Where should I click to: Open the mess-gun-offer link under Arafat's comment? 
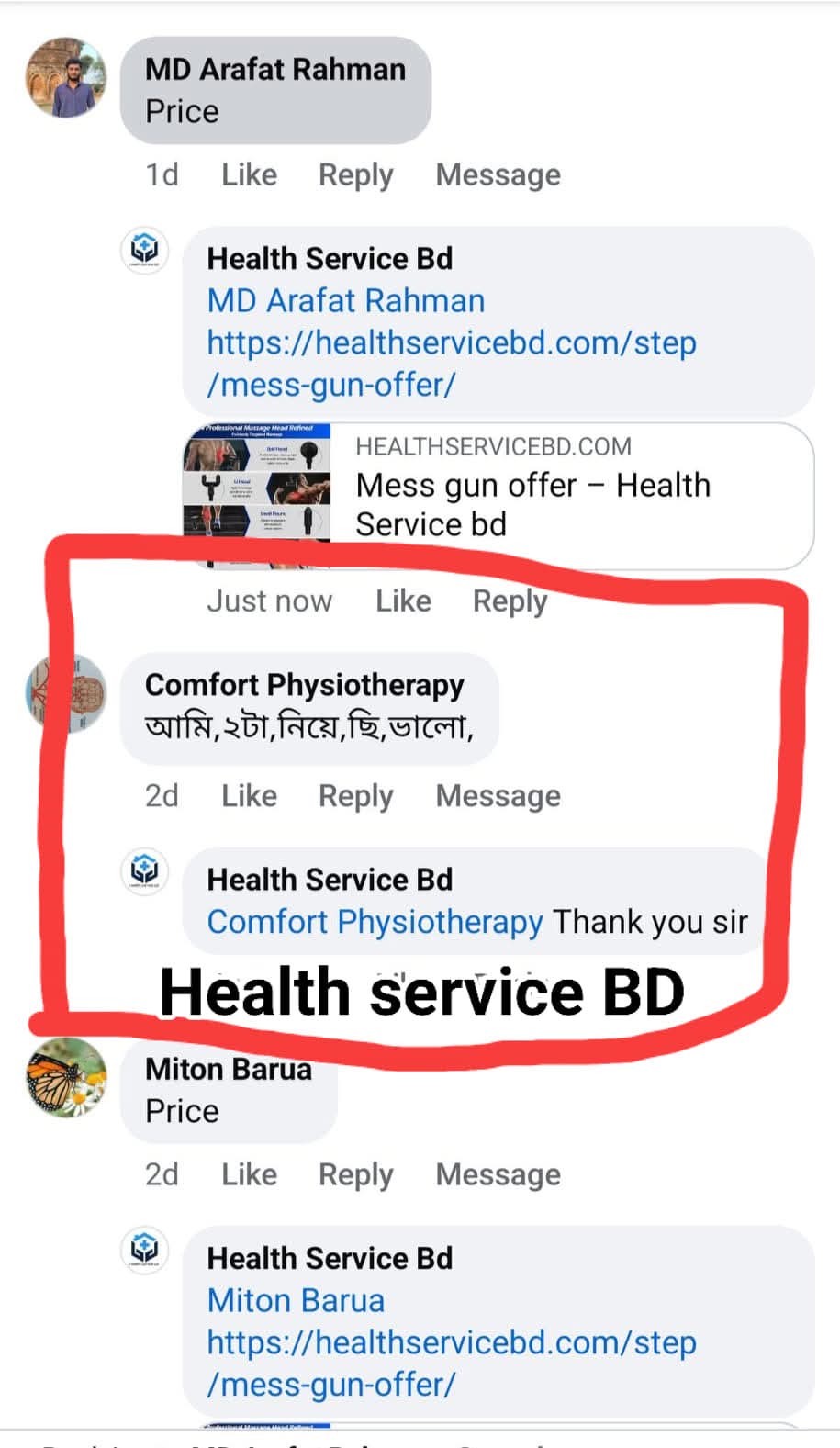point(451,364)
